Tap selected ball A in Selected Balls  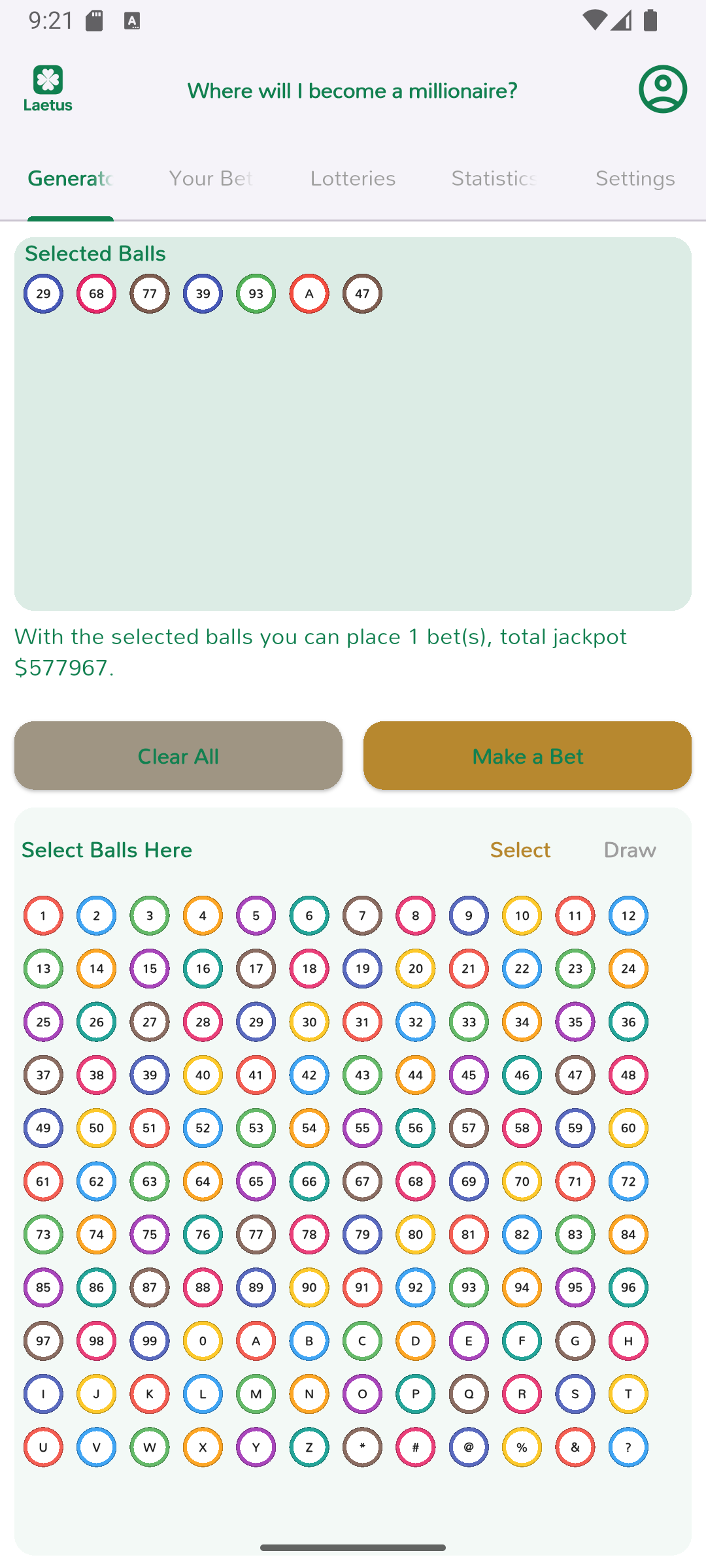point(309,294)
